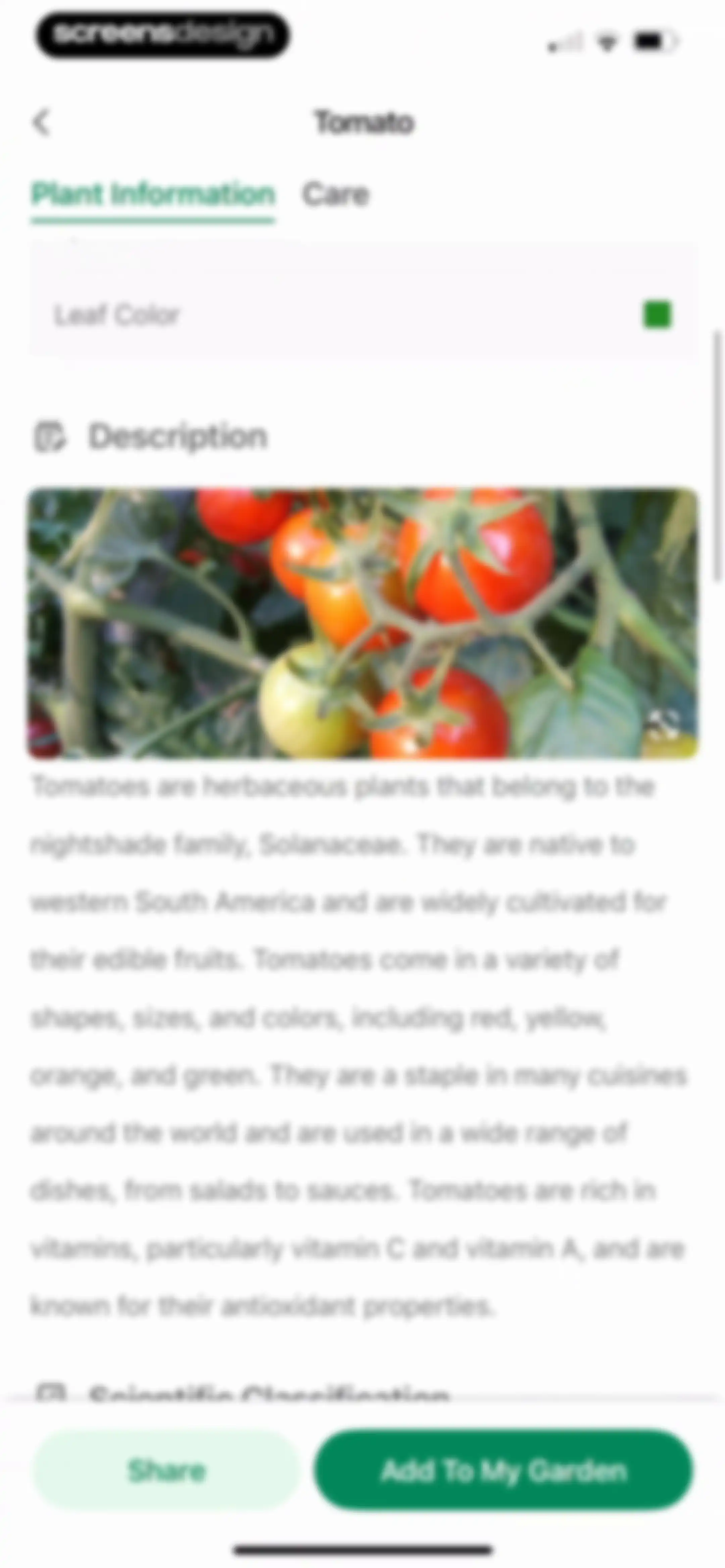Share this tomato plant
The height and width of the screenshot is (1568, 725).
point(166,1471)
